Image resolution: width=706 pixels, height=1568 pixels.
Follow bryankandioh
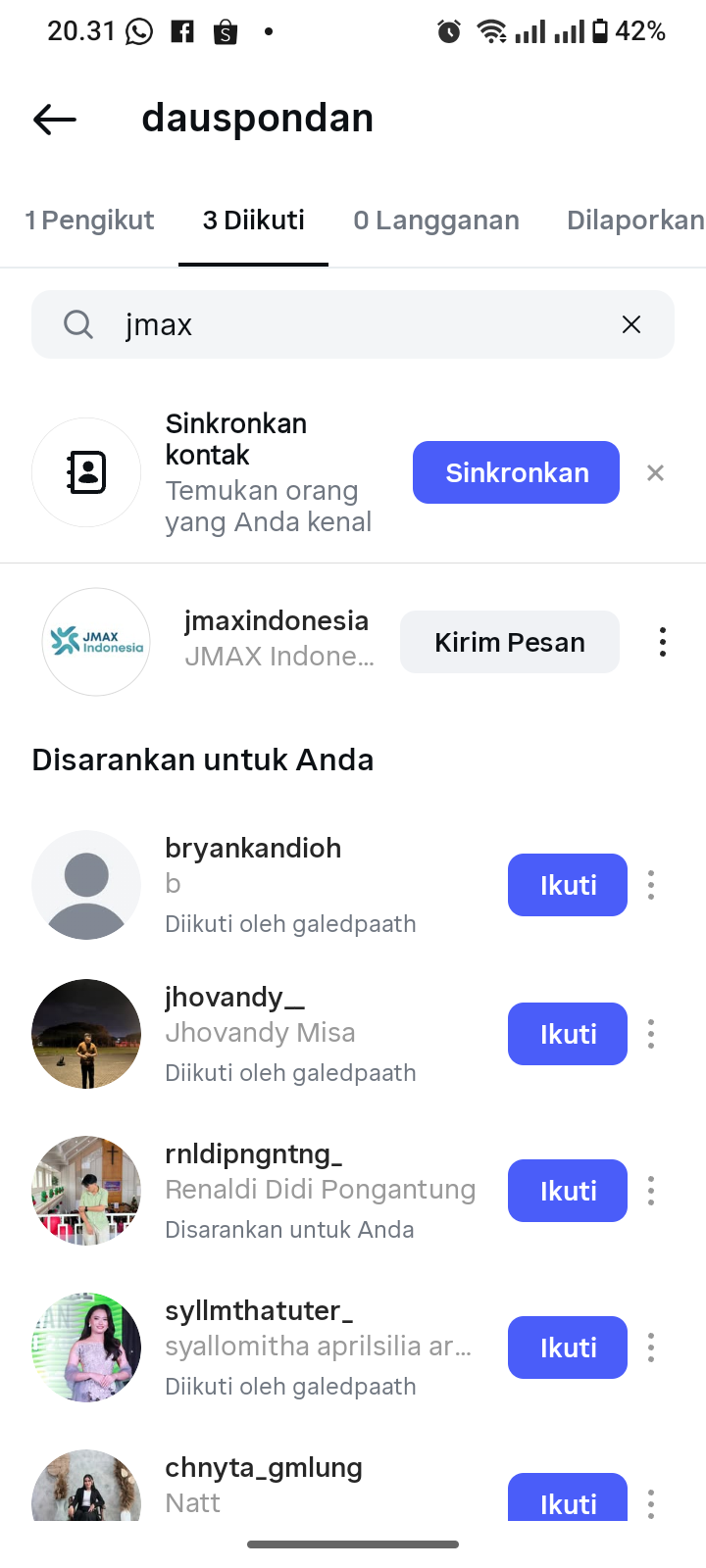[567, 885]
